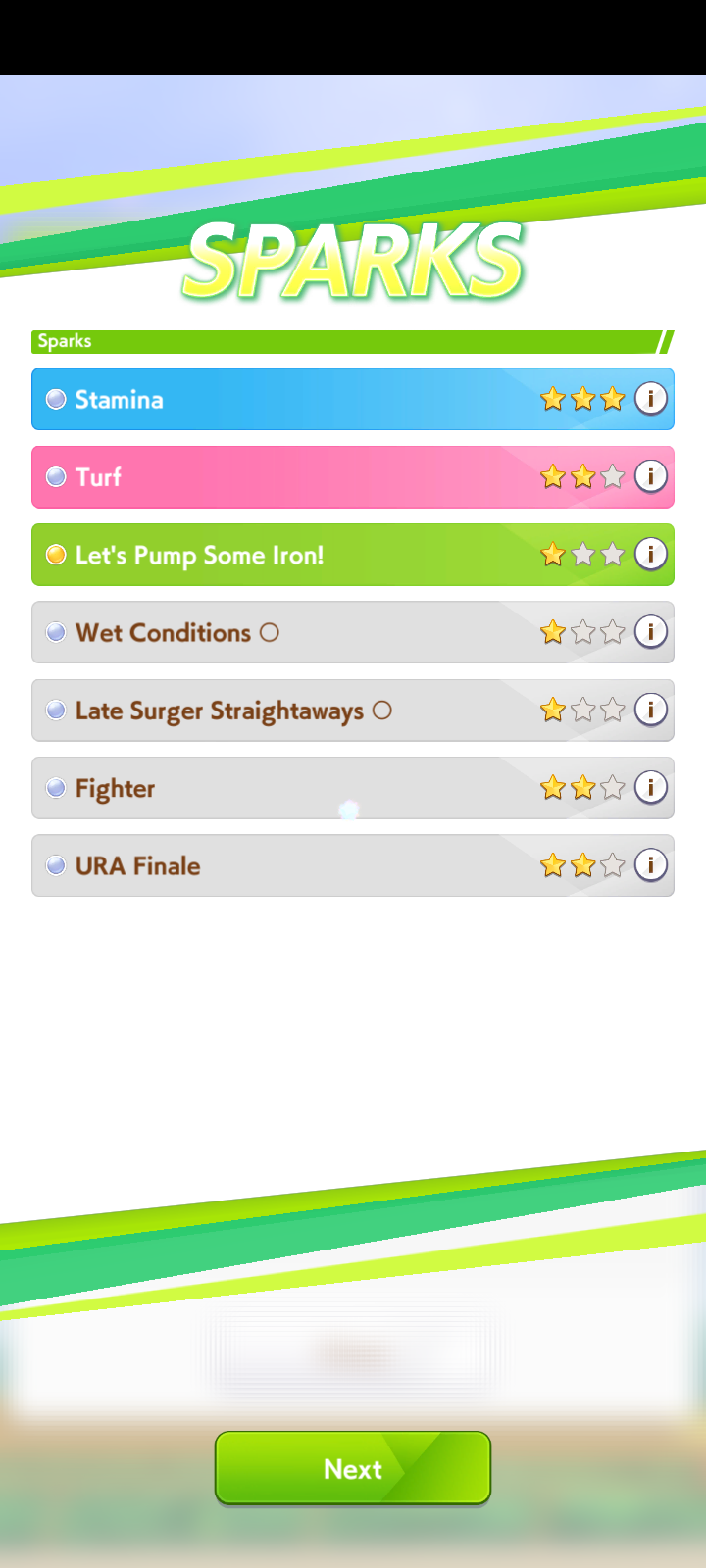Tap the Fighter spark info icon
Viewport: 706px width, 1568px height.
(650, 787)
